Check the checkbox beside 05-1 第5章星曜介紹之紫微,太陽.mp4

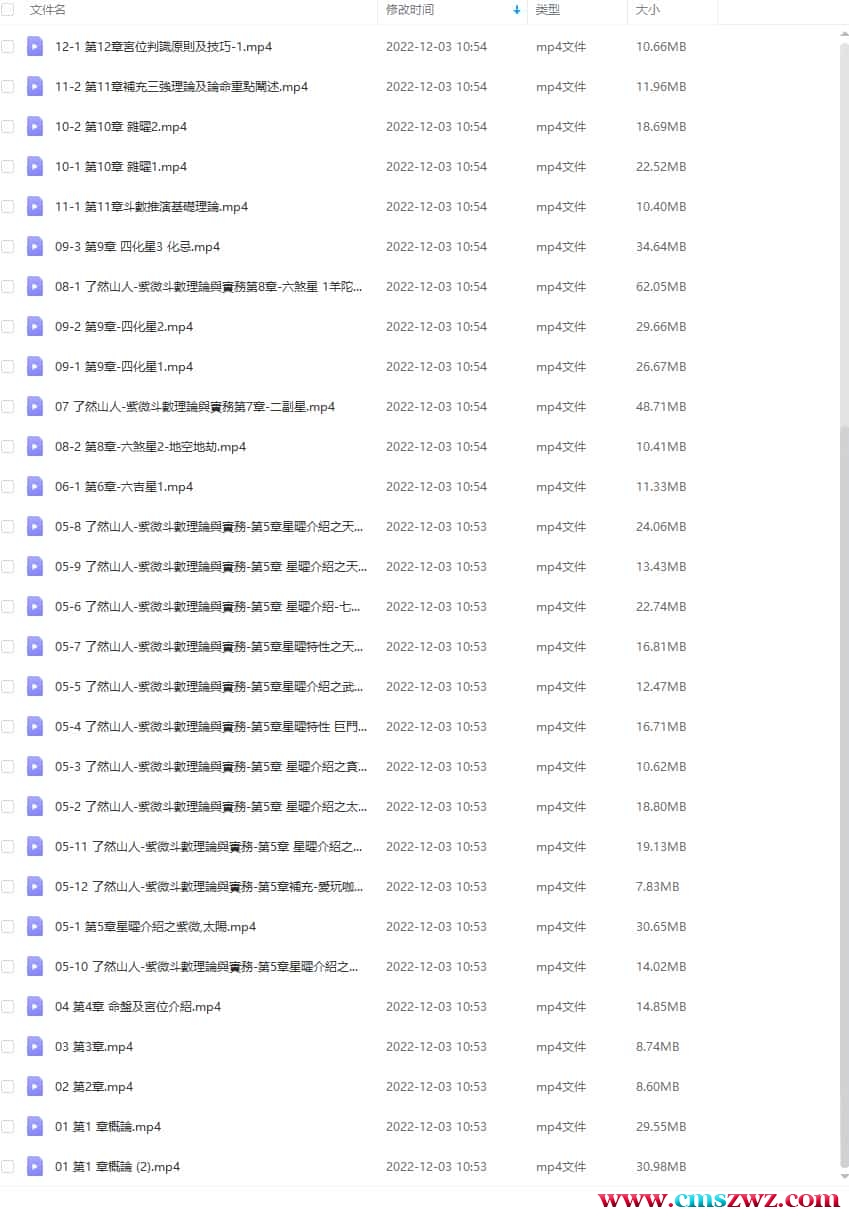click(8, 926)
